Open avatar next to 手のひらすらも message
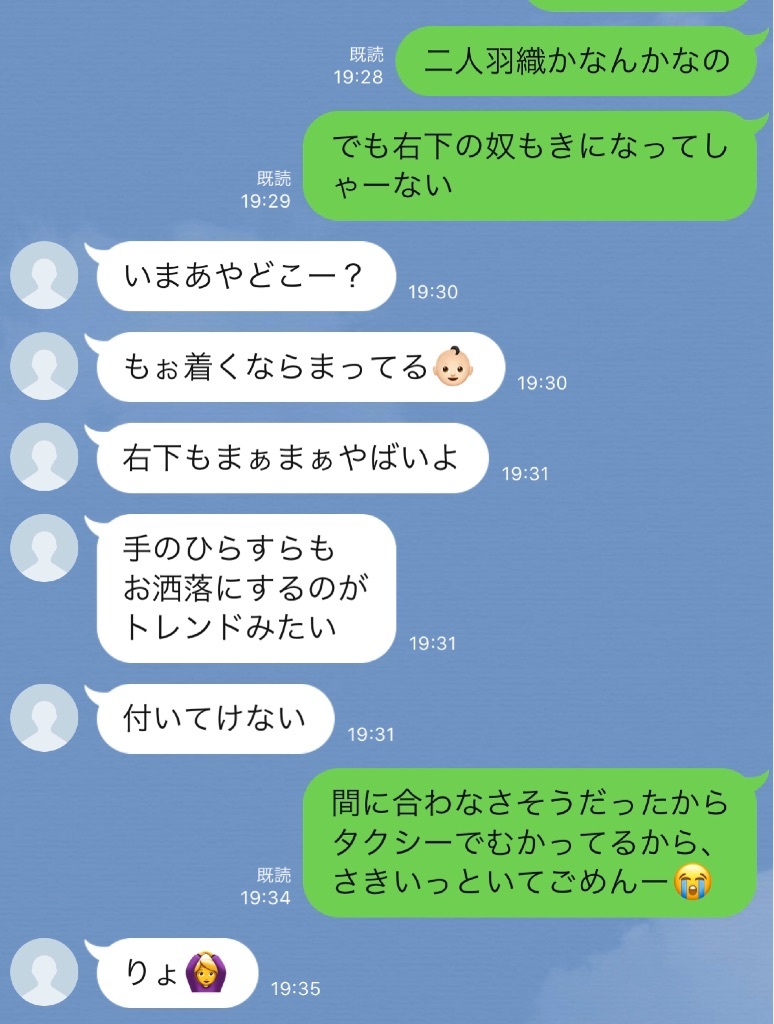Screen dimensions: 774x1024 pos(44,548)
